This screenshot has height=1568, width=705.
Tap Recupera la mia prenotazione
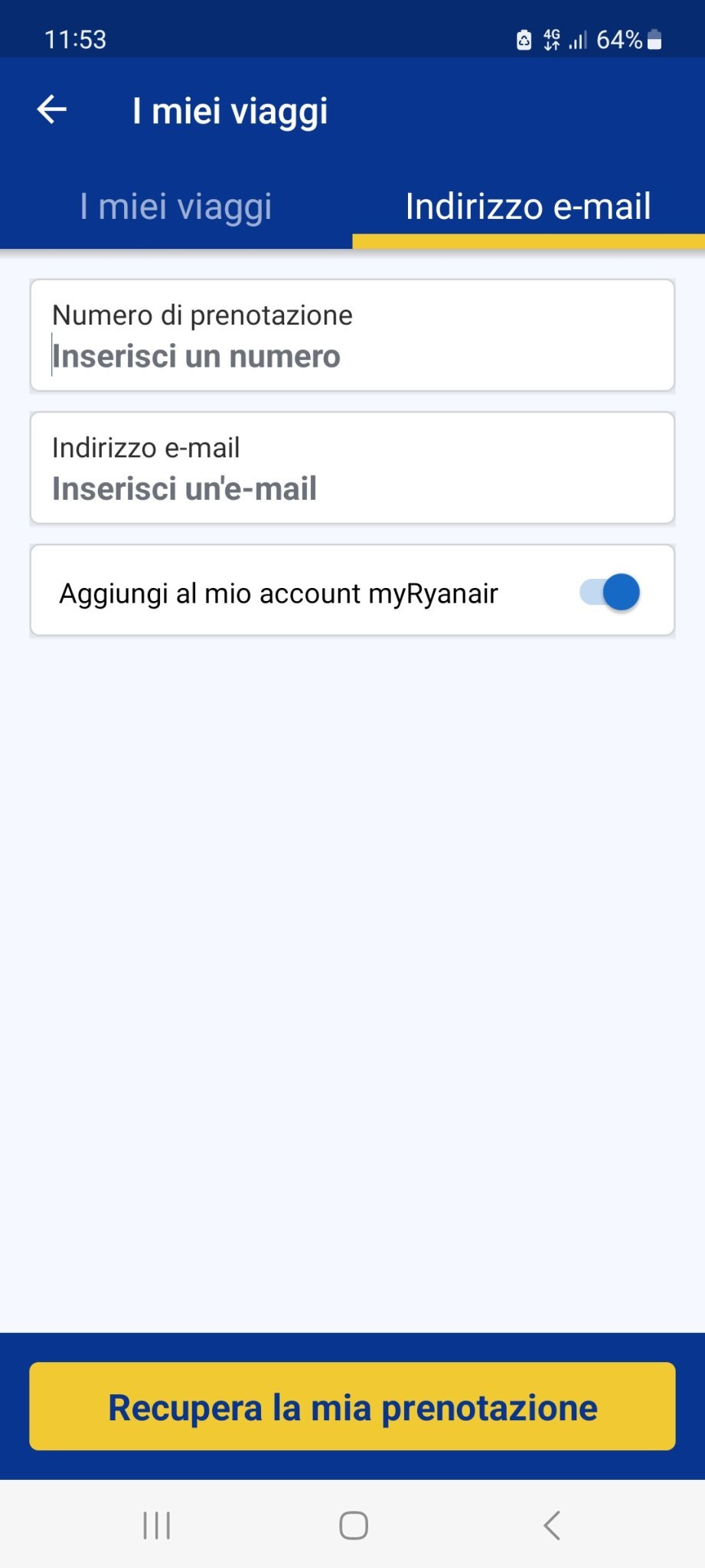352,1406
